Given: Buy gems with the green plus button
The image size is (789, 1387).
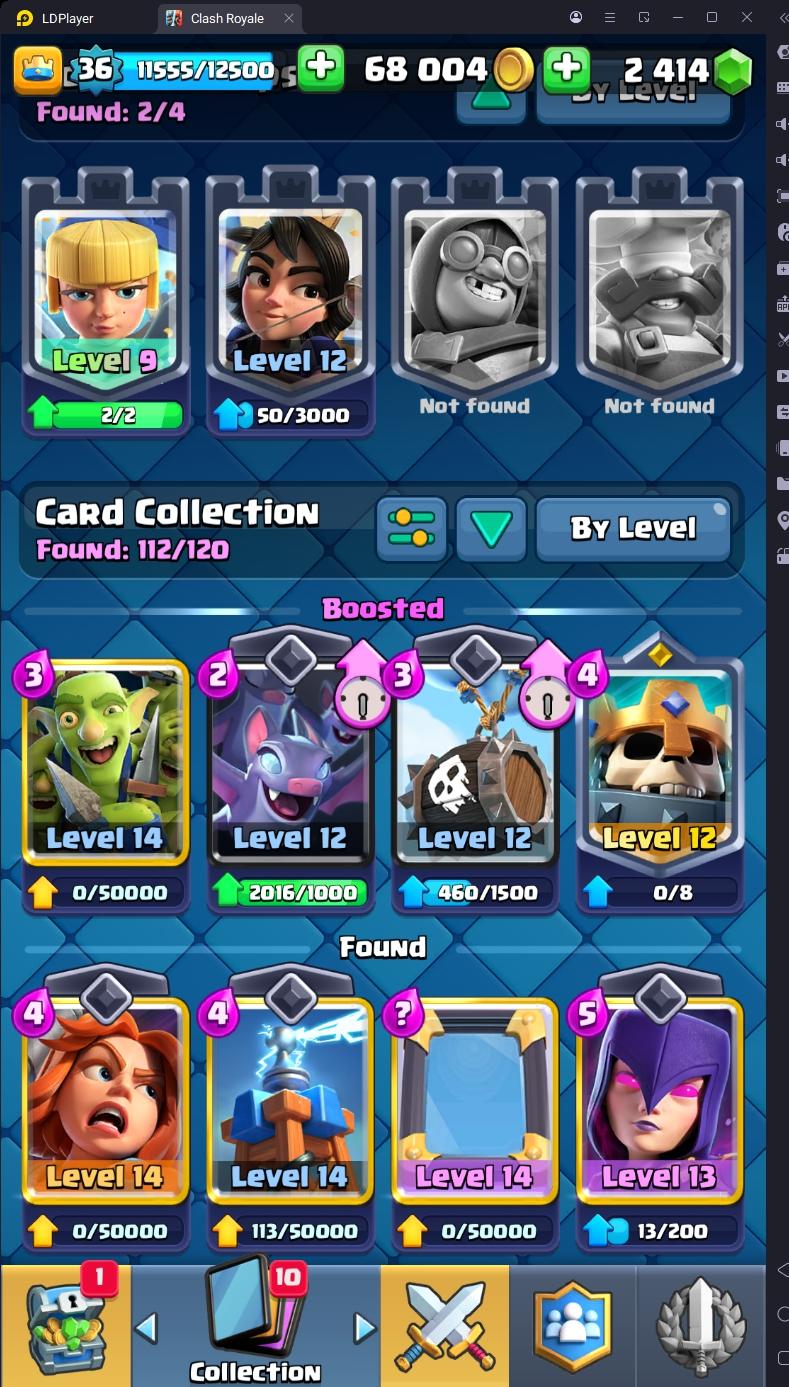Looking at the screenshot, I should pos(566,68).
